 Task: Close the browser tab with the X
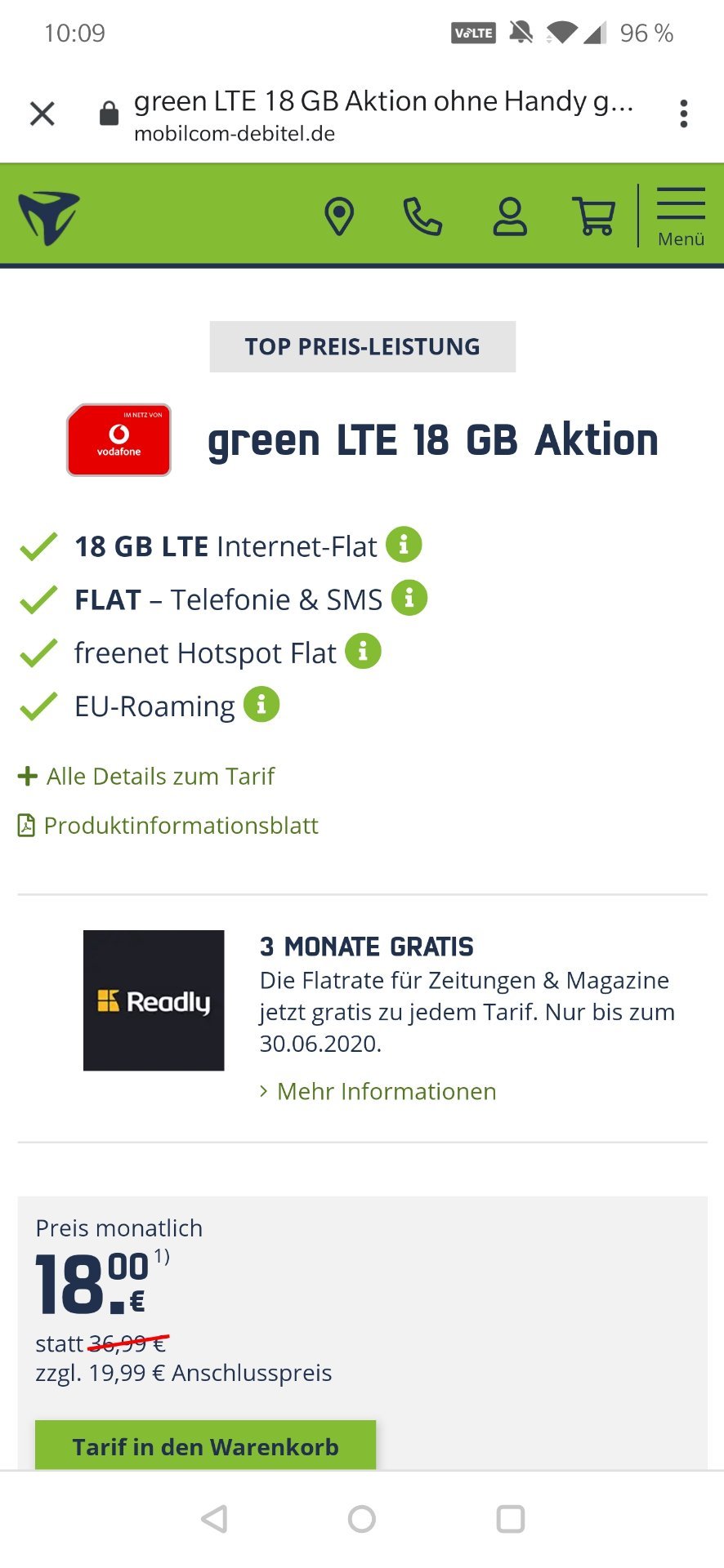(42, 114)
